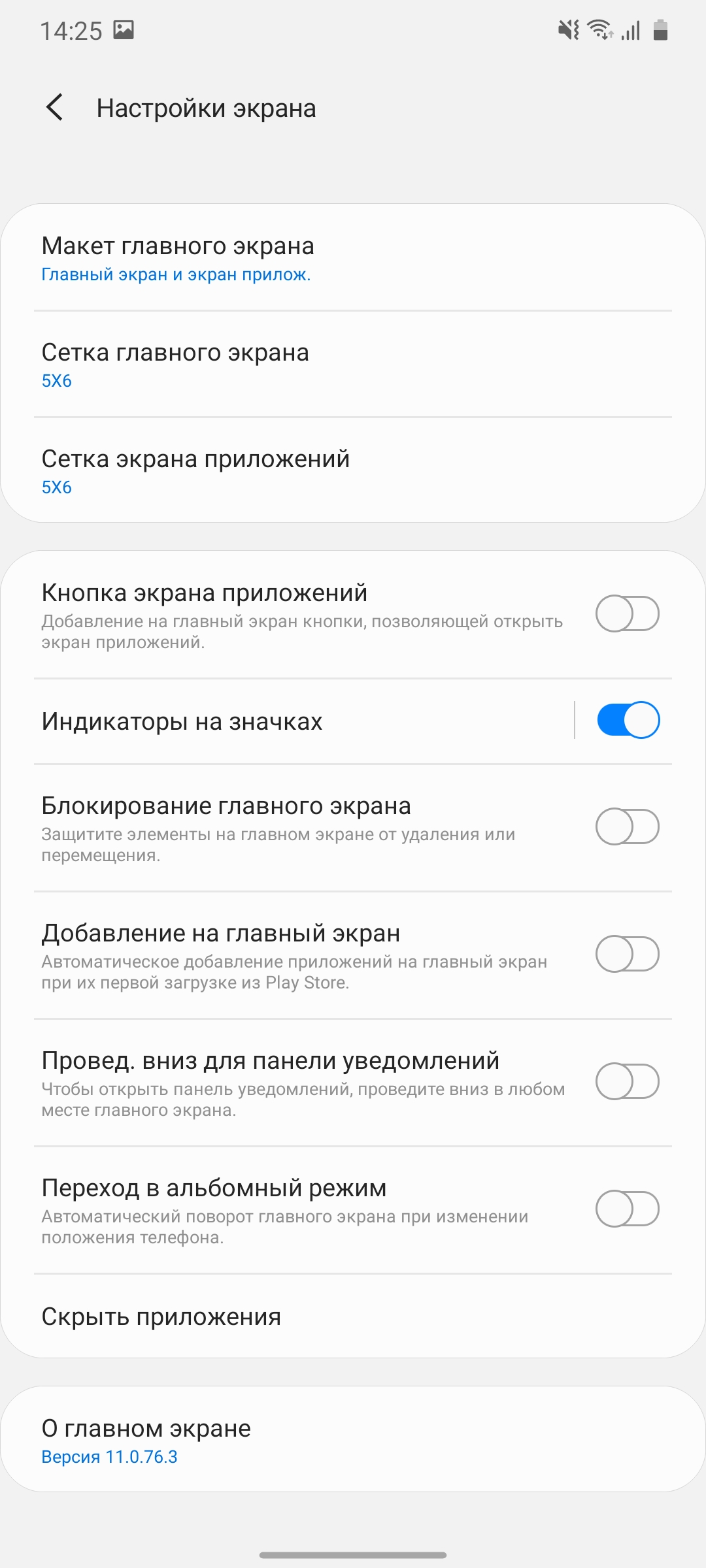Open О главном экране info
Screen dimensions: 706x1568
(353, 1440)
